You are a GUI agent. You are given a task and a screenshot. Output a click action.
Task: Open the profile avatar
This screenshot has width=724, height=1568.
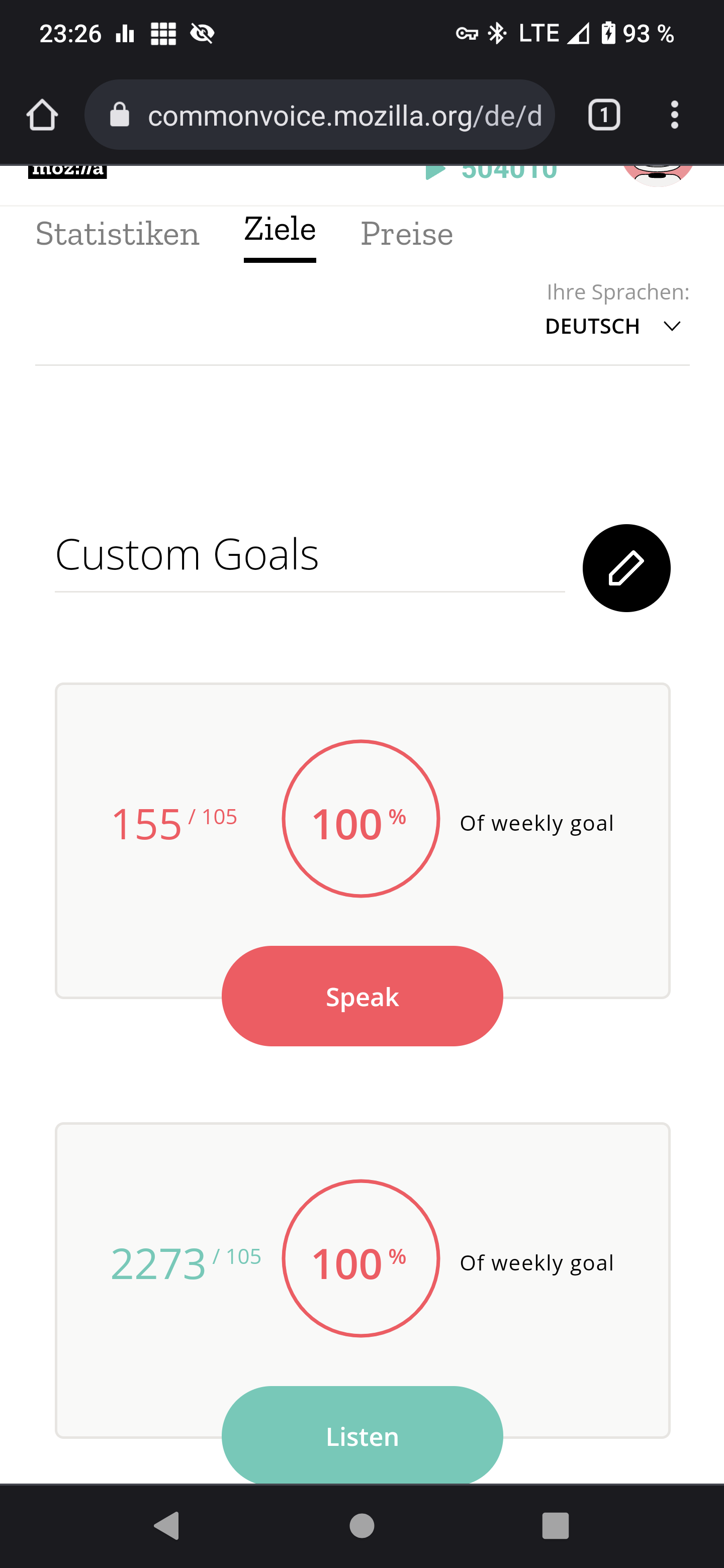[x=658, y=175]
